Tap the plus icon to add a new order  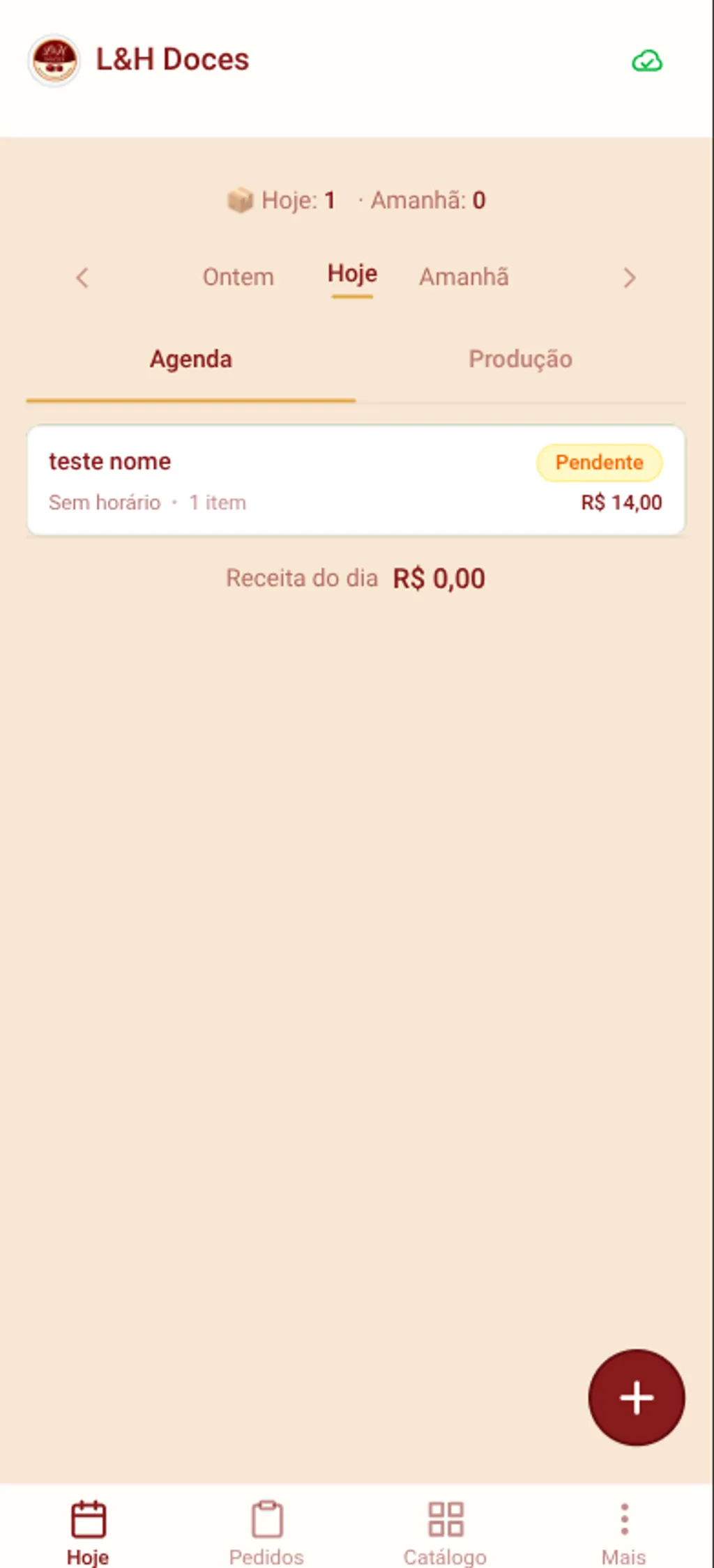coord(636,1398)
